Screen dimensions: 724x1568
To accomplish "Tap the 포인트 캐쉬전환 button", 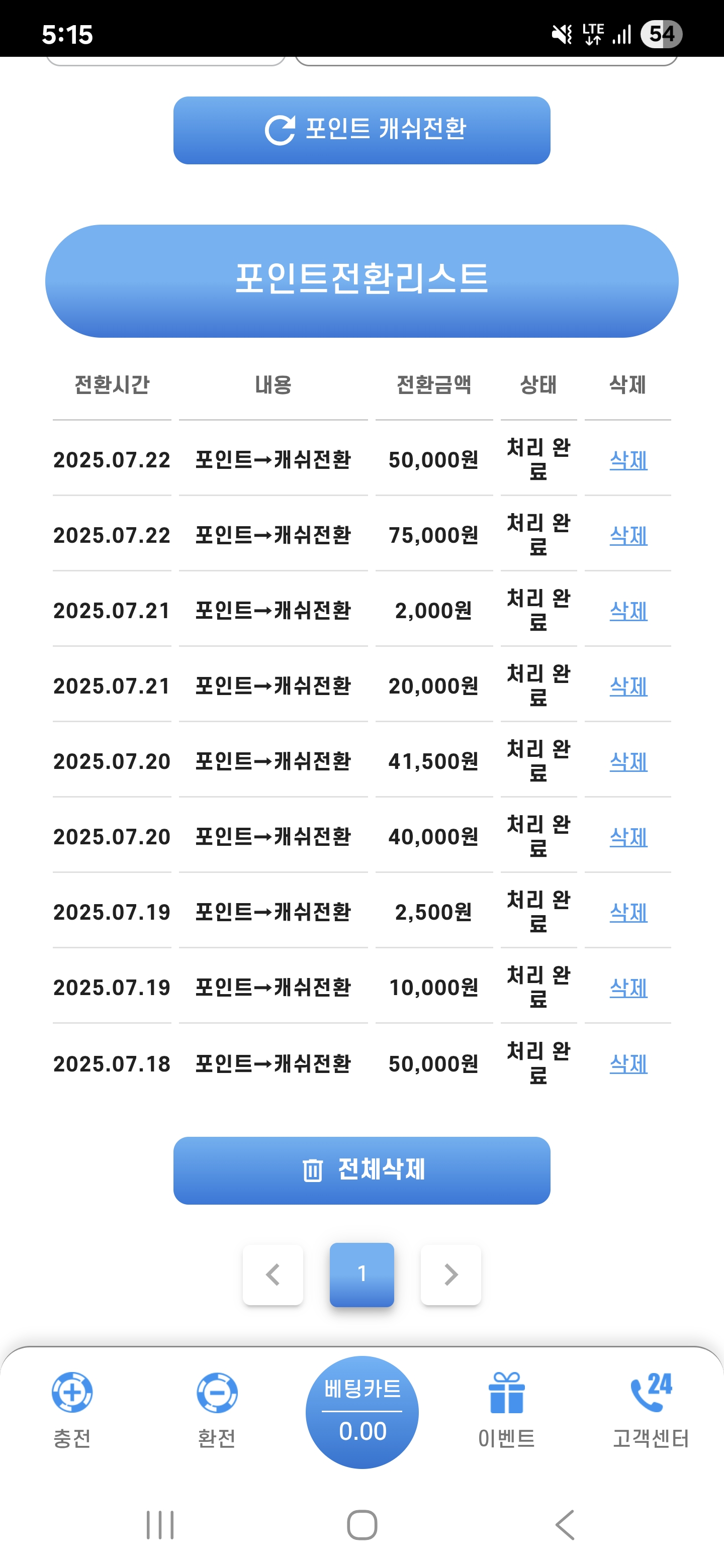I will coord(361,130).
